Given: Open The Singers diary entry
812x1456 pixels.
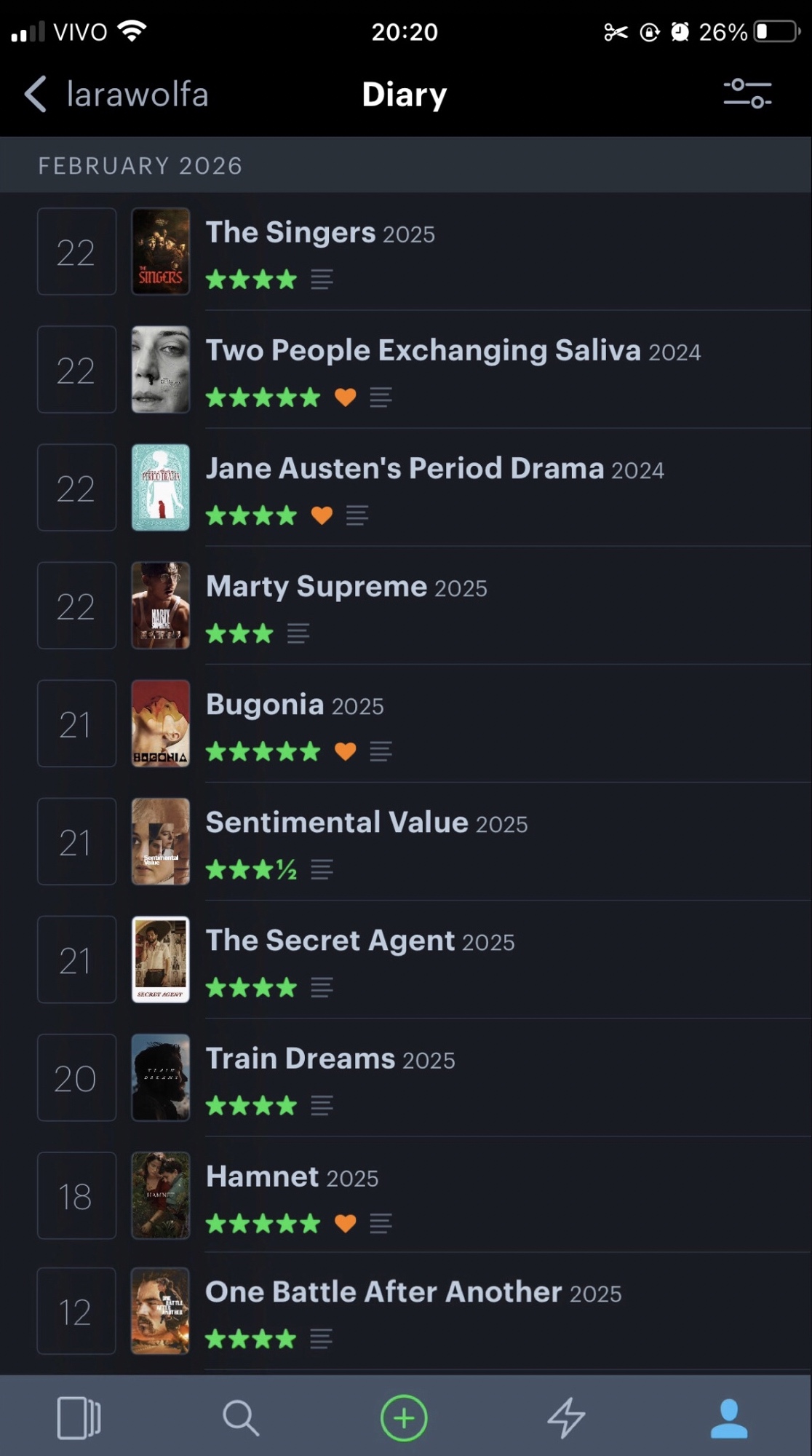Looking at the screenshot, I should pyautogui.click(x=320, y=234).
